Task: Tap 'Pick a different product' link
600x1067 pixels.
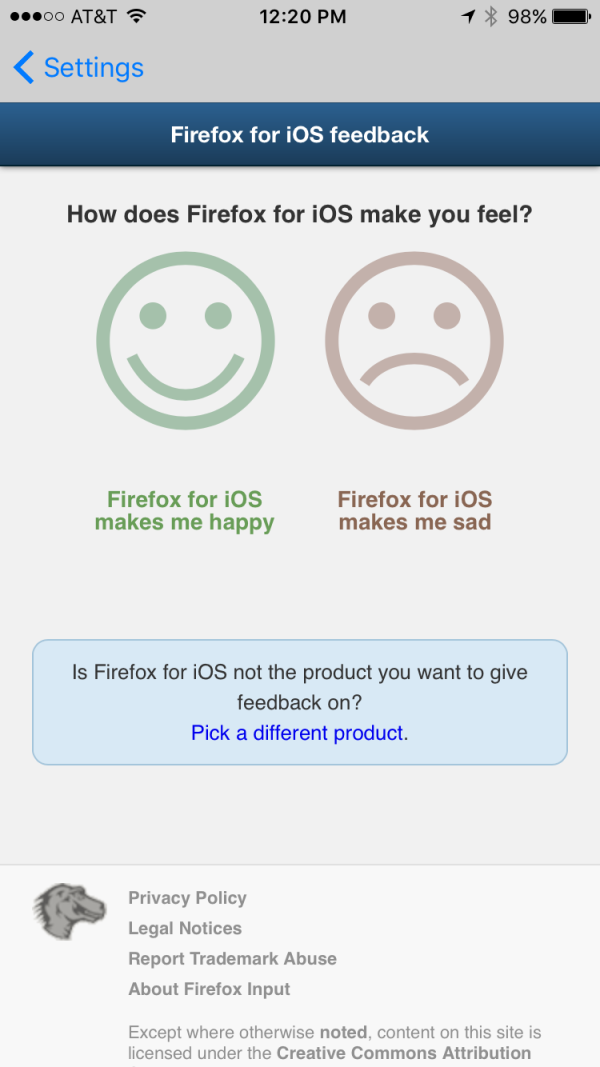Action: [298, 733]
